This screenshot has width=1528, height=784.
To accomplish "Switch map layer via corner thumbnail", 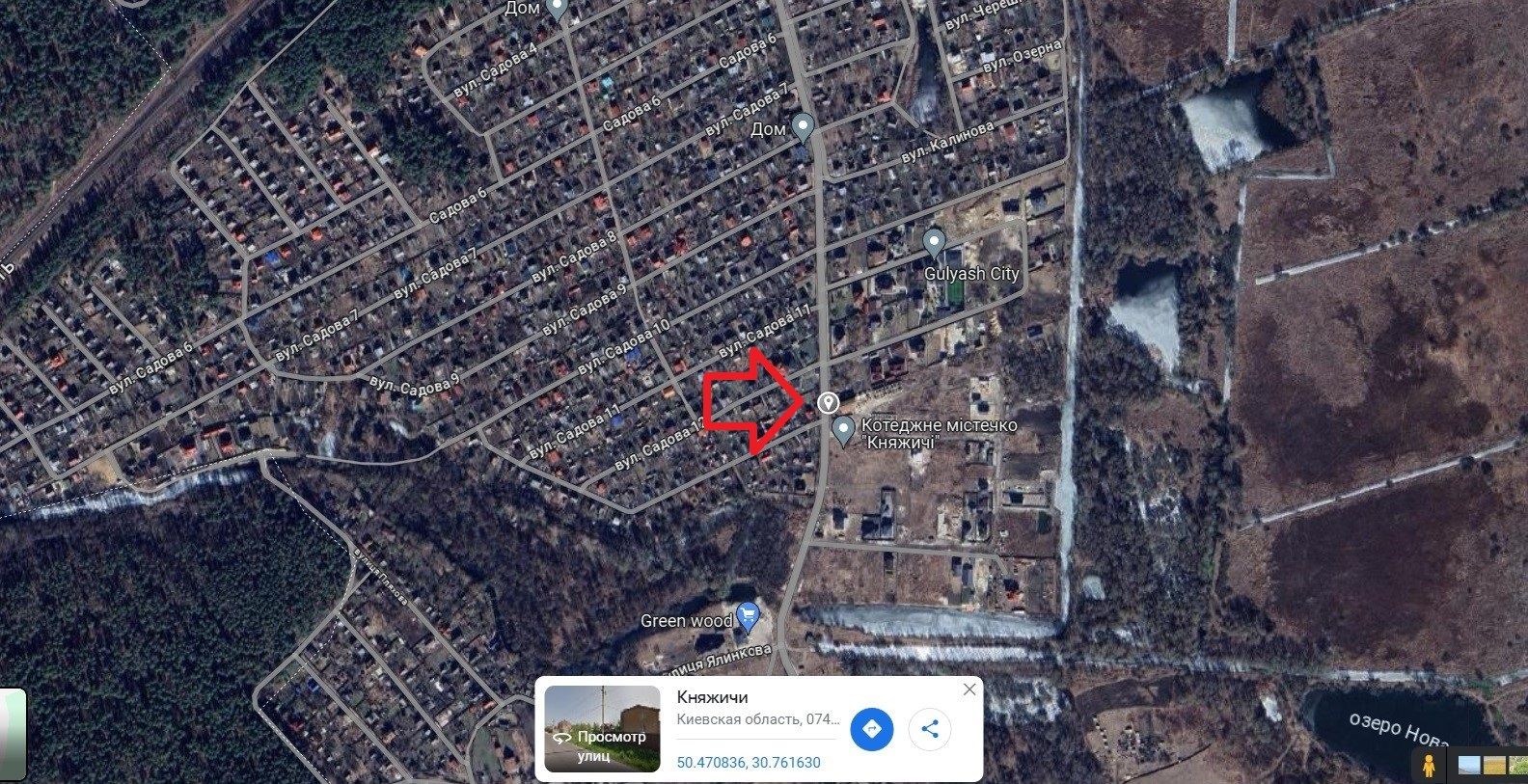I will (x=12, y=733).
